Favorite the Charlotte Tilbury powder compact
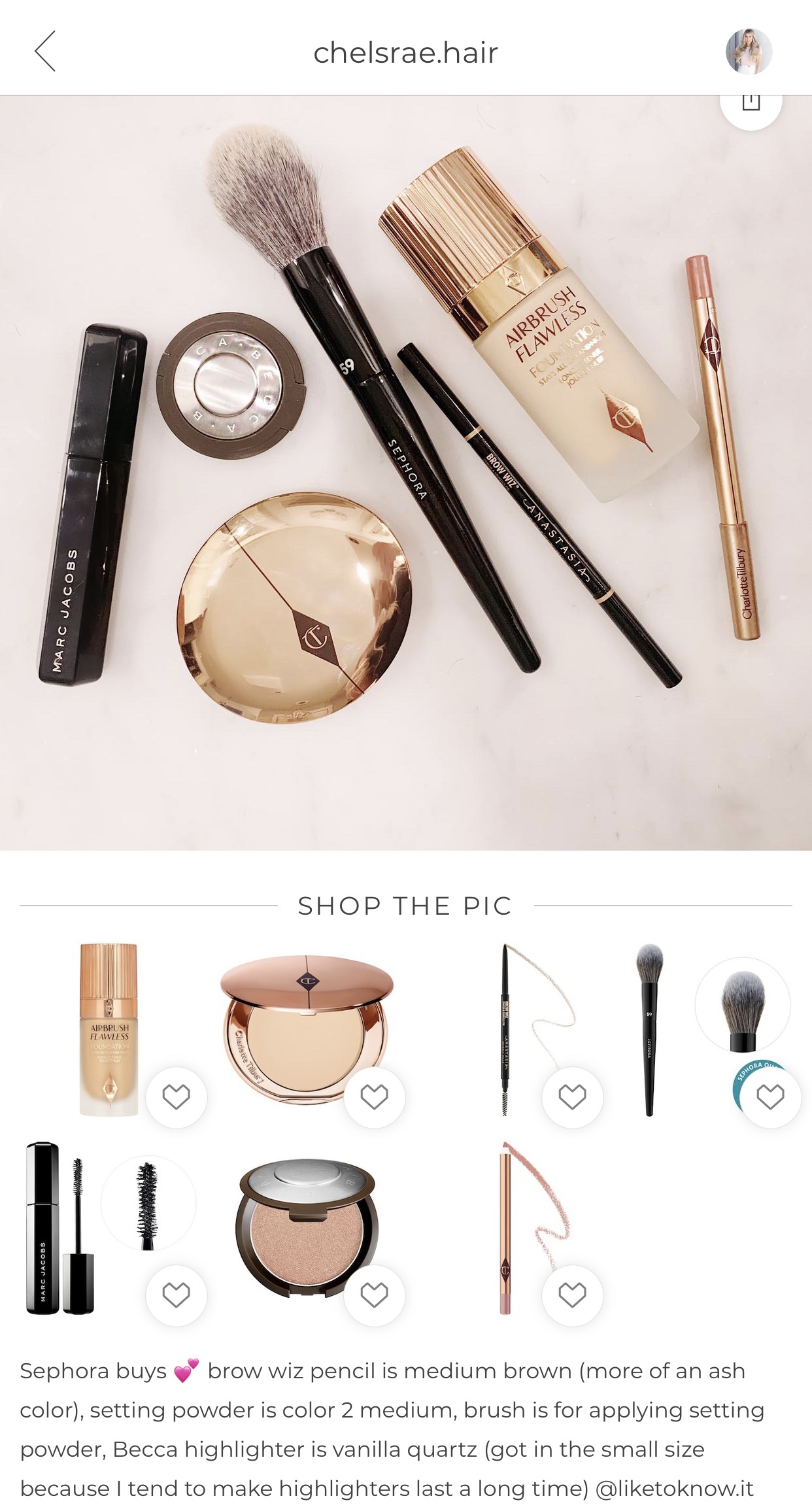Image resolution: width=812 pixels, height=1511 pixels. point(374,1096)
